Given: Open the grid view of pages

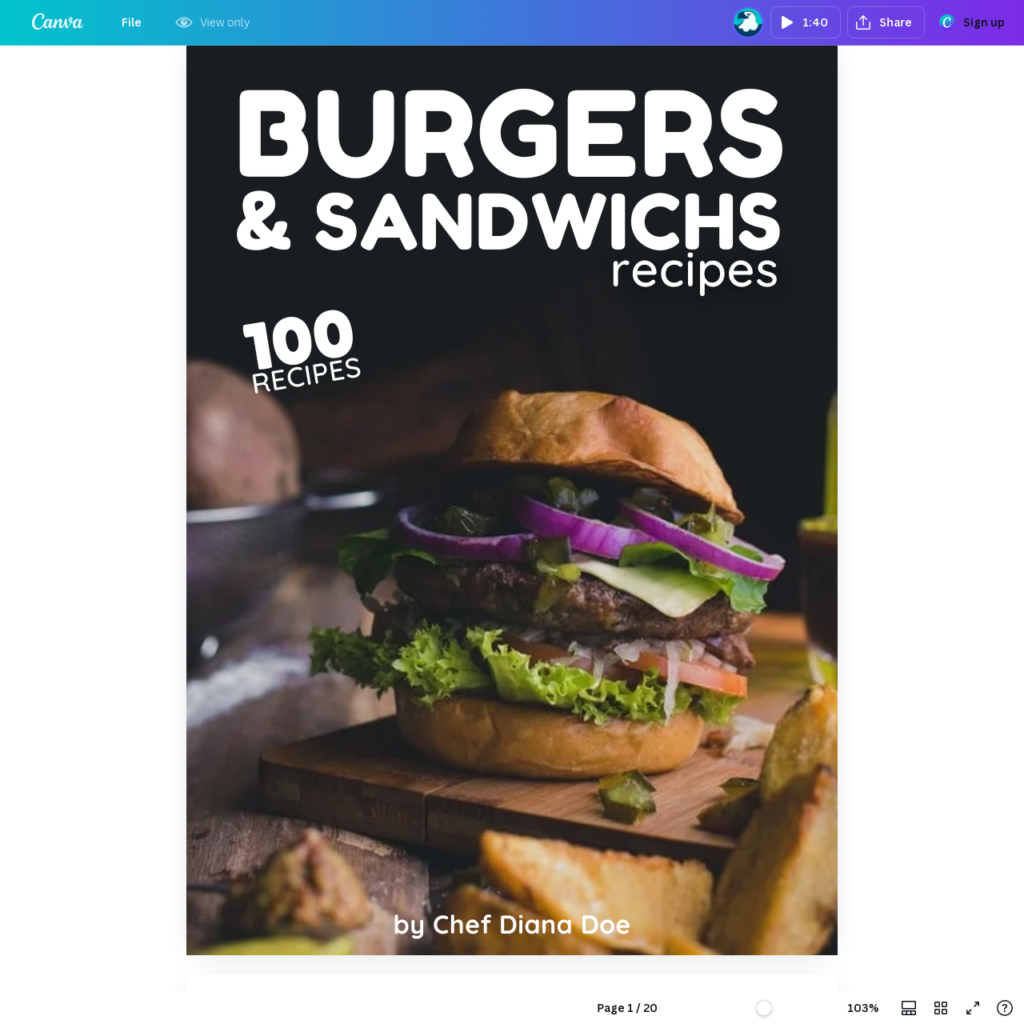Looking at the screenshot, I should coord(941,1008).
